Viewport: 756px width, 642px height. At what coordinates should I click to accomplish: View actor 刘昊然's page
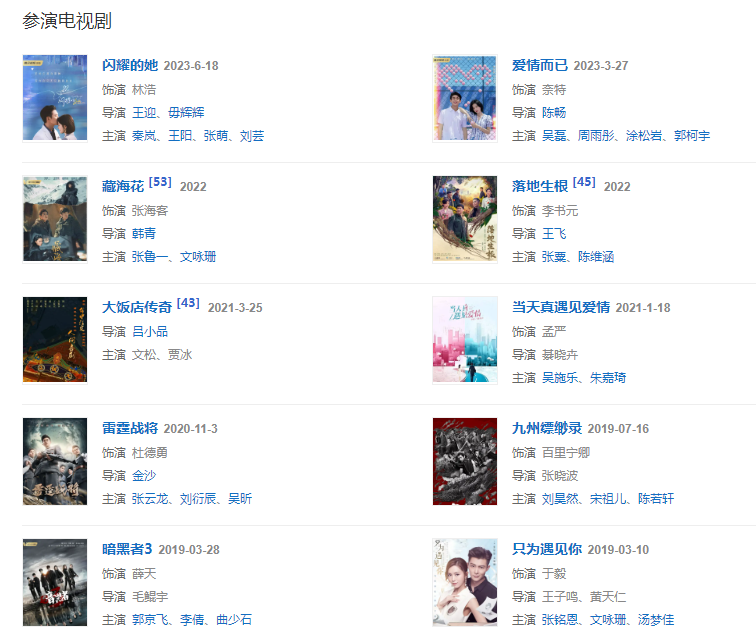point(560,498)
